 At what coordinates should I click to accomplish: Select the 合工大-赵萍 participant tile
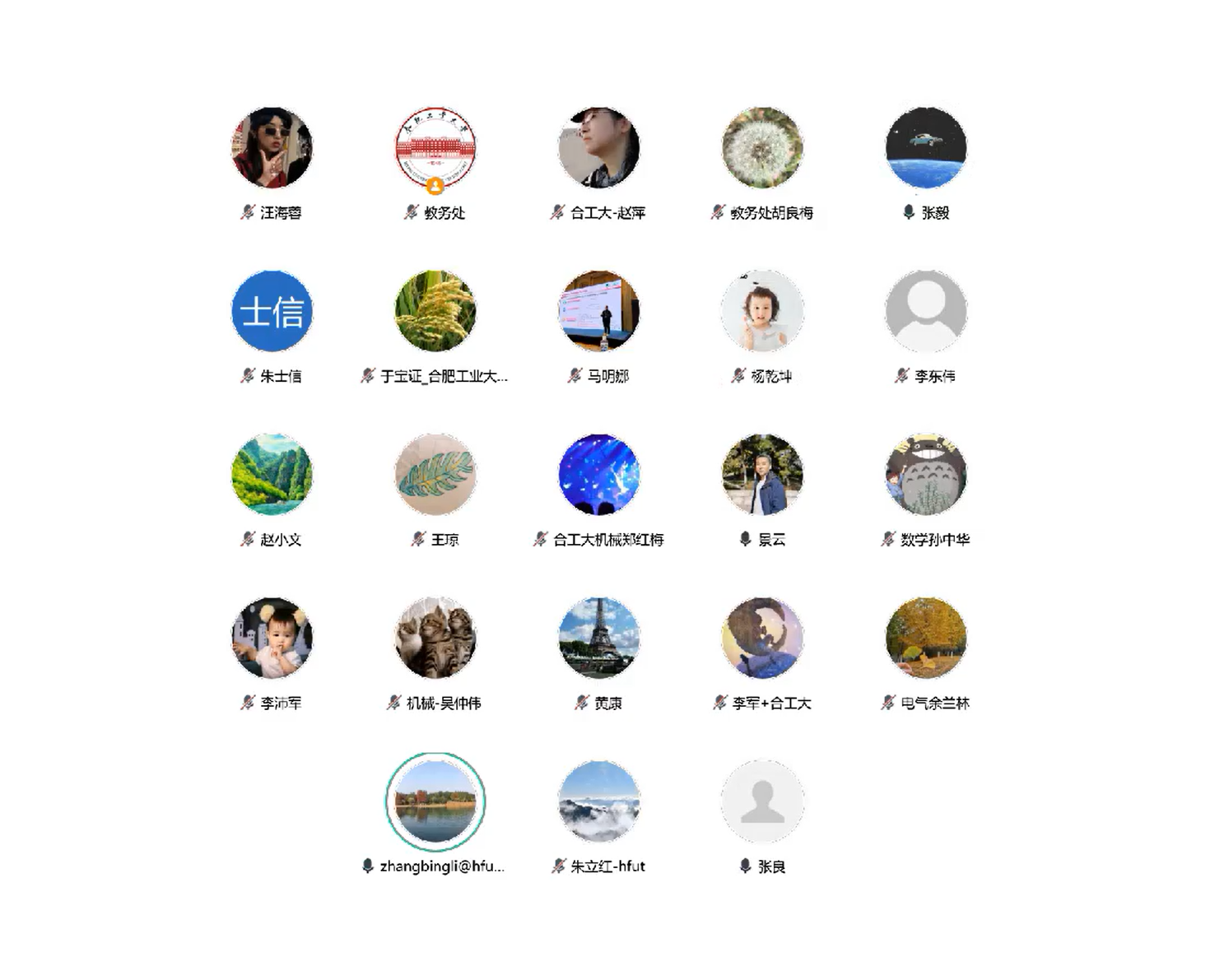[x=598, y=148]
